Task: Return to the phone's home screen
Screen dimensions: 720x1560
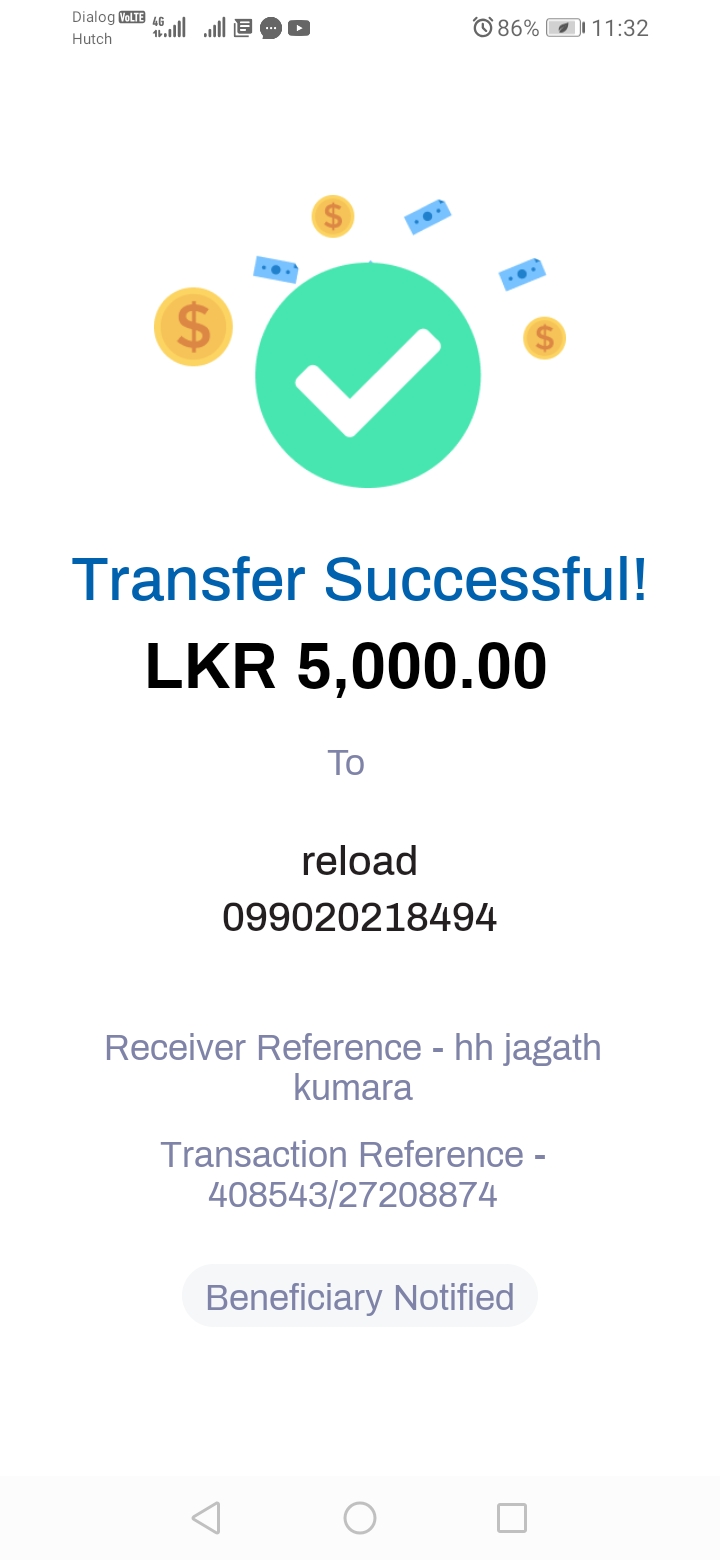Action: point(360,1518)
